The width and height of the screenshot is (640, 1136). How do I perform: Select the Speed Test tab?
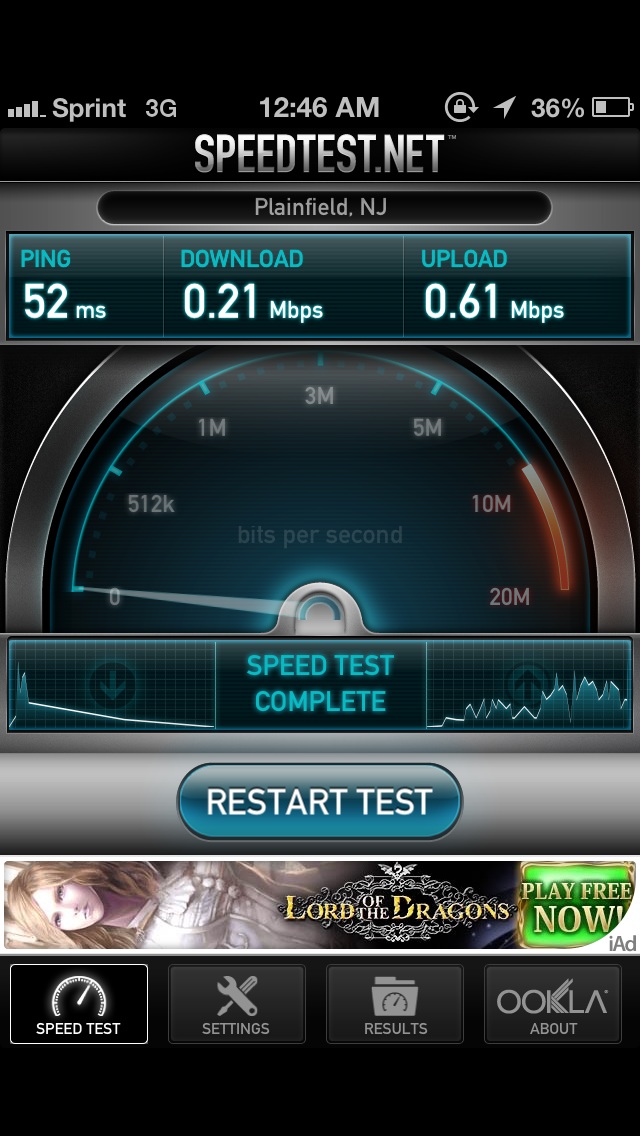(x=78, y=1003)
